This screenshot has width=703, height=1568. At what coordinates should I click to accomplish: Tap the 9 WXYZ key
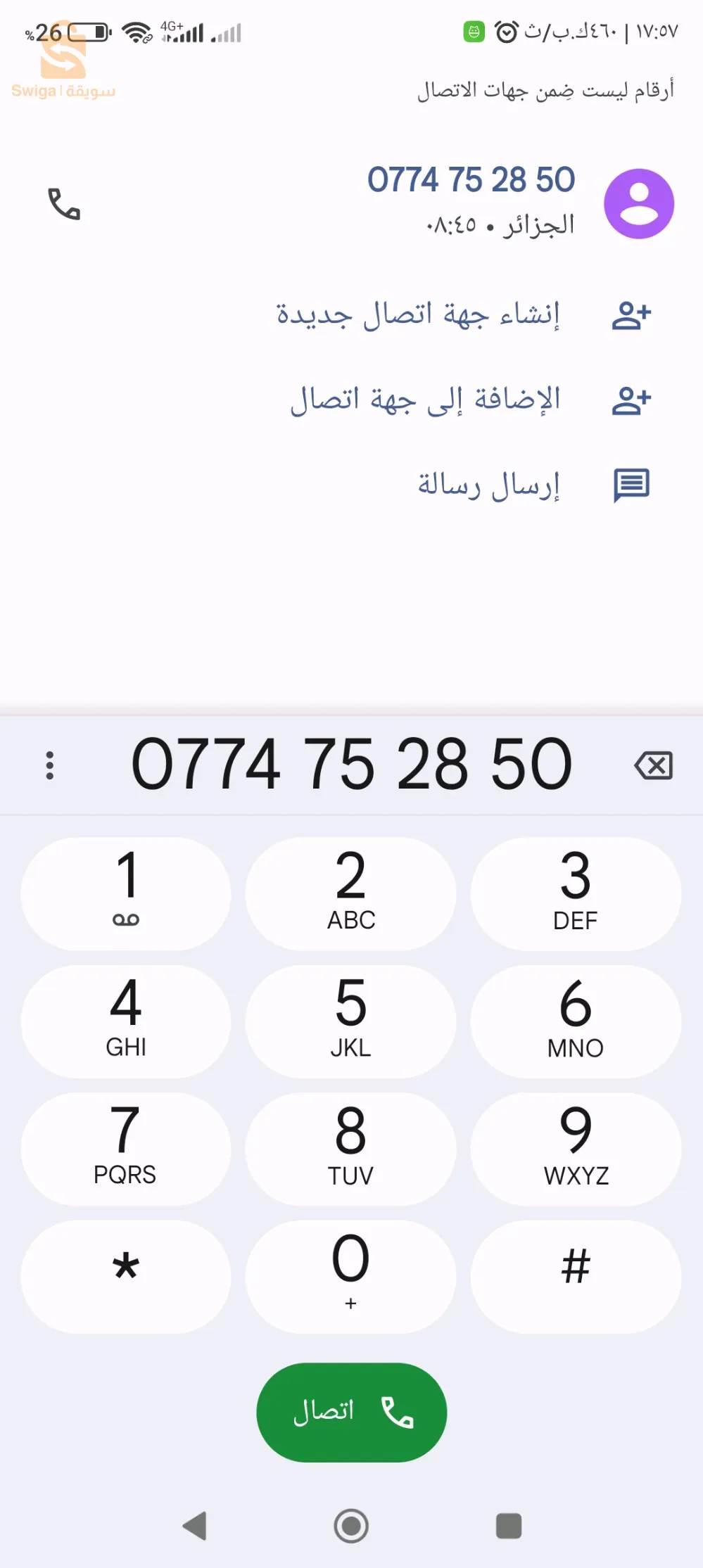pos(576,1149)
